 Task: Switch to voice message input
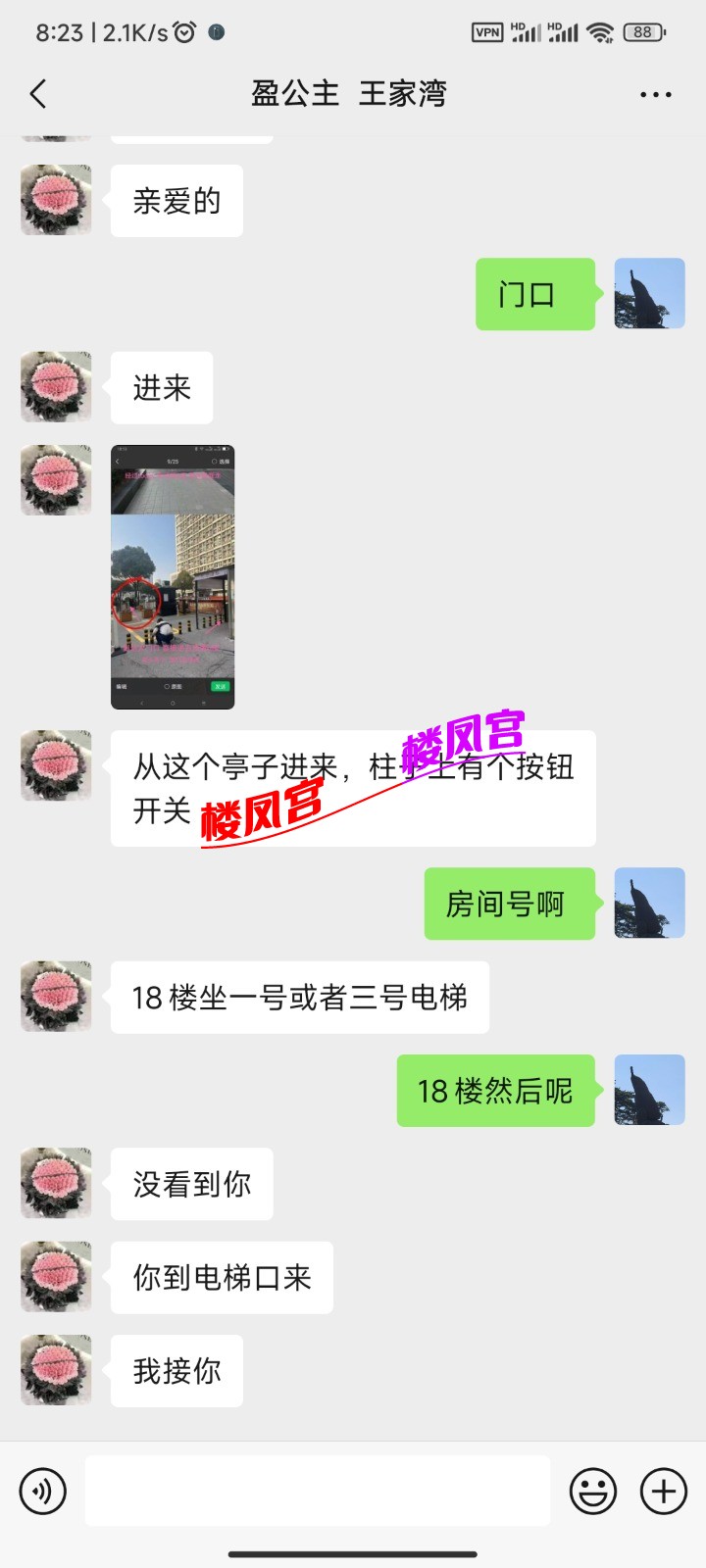43,1492
